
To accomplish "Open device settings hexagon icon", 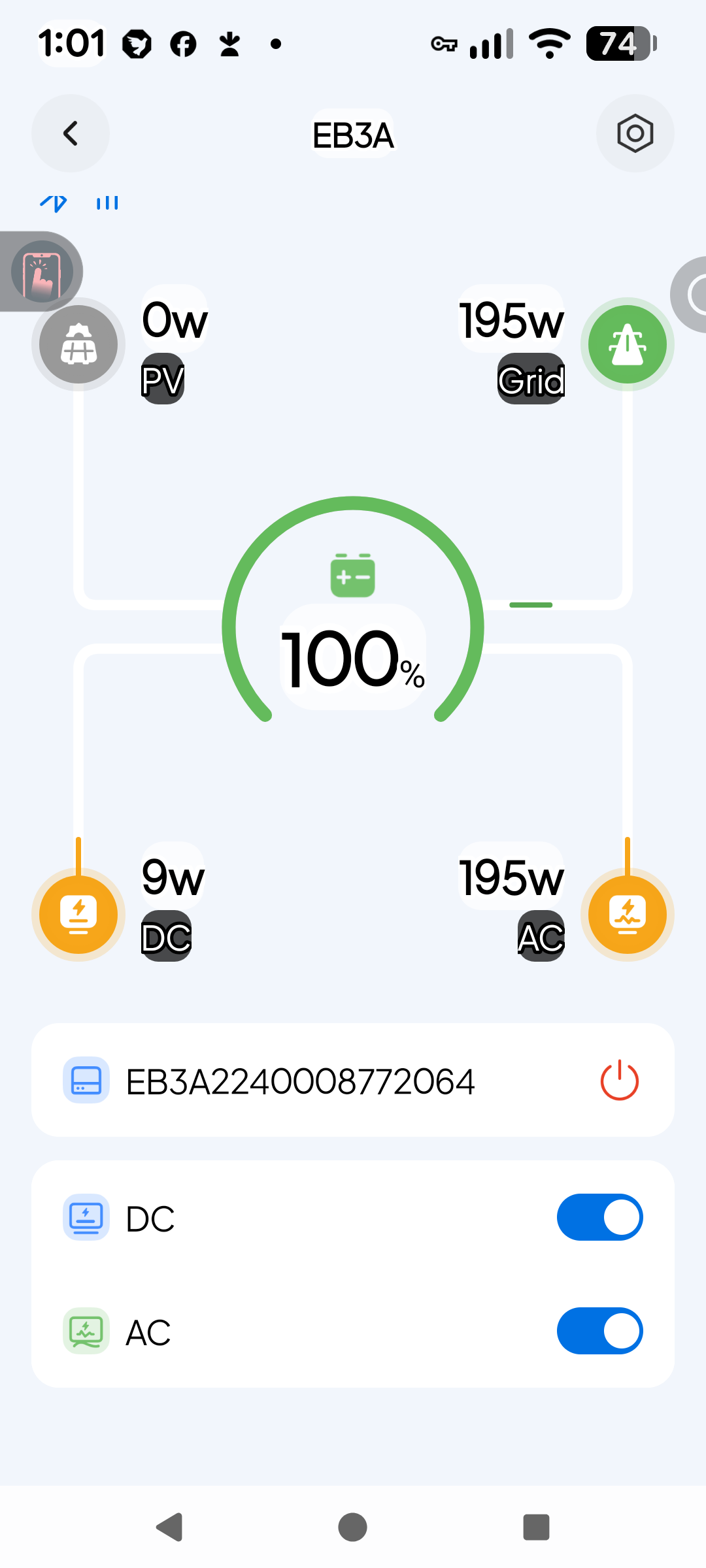I will [635, 133].
